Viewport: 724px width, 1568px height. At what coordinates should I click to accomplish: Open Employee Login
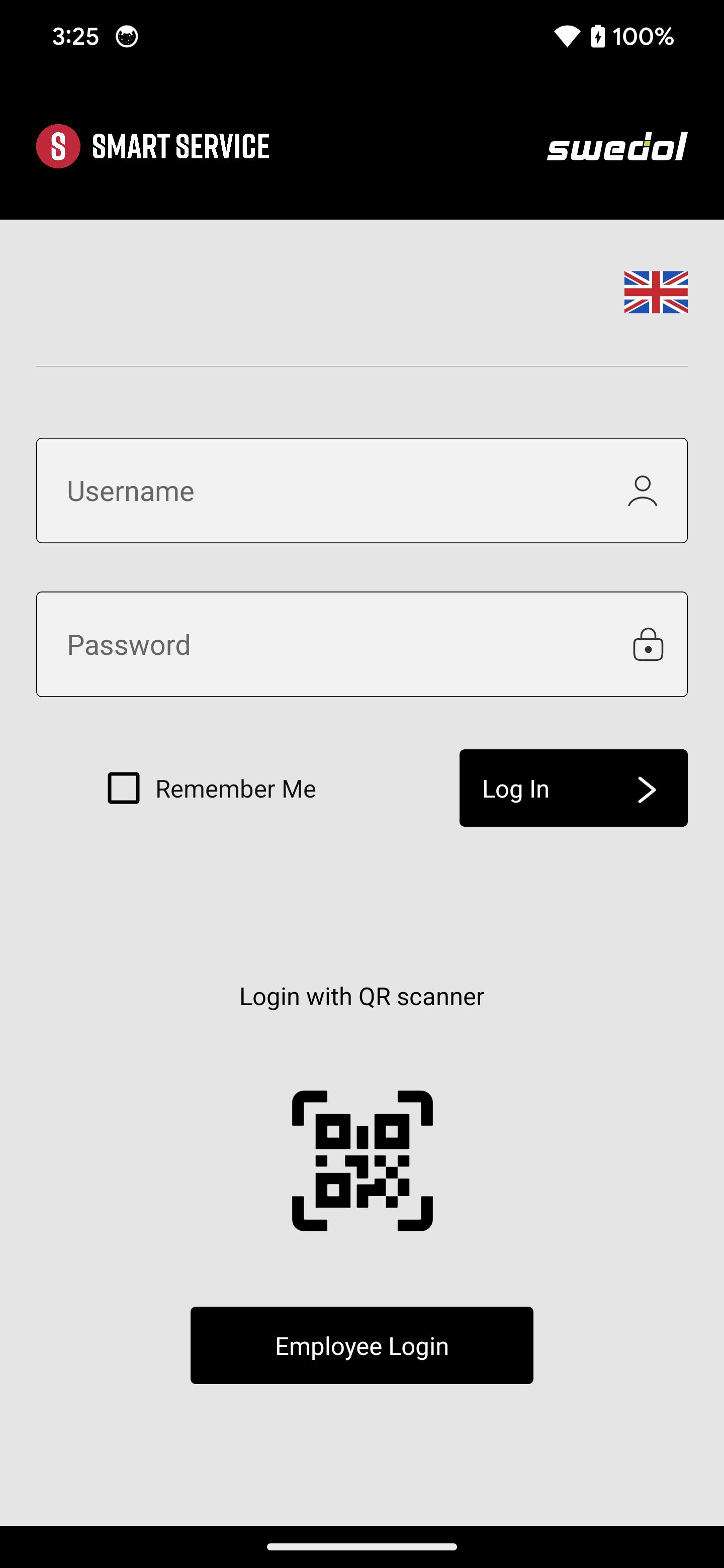click(x=361, y=1345)
